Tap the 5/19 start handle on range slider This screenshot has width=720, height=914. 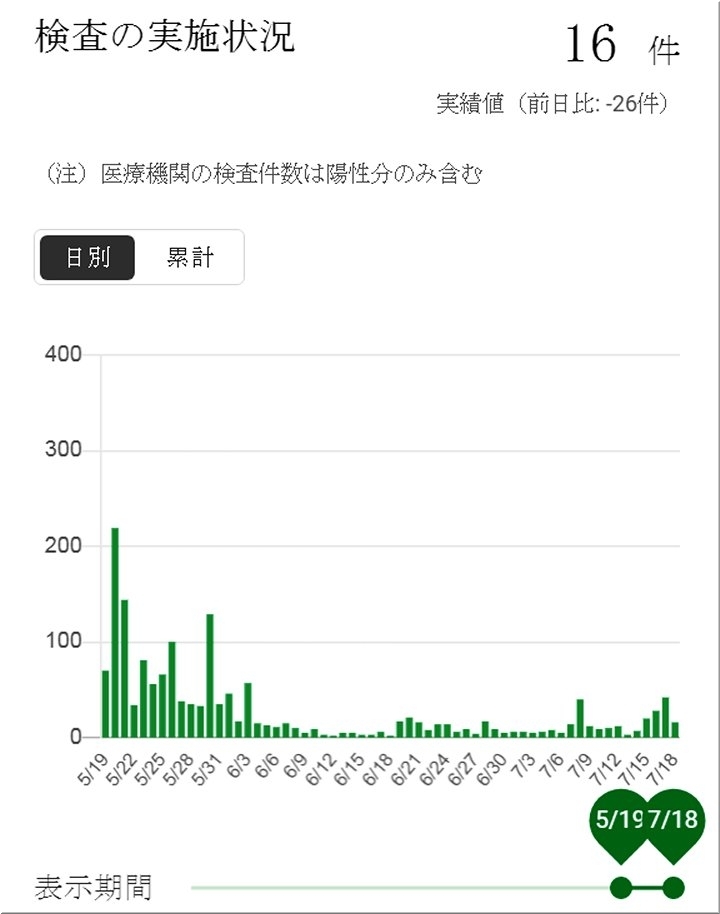[620, 887]
